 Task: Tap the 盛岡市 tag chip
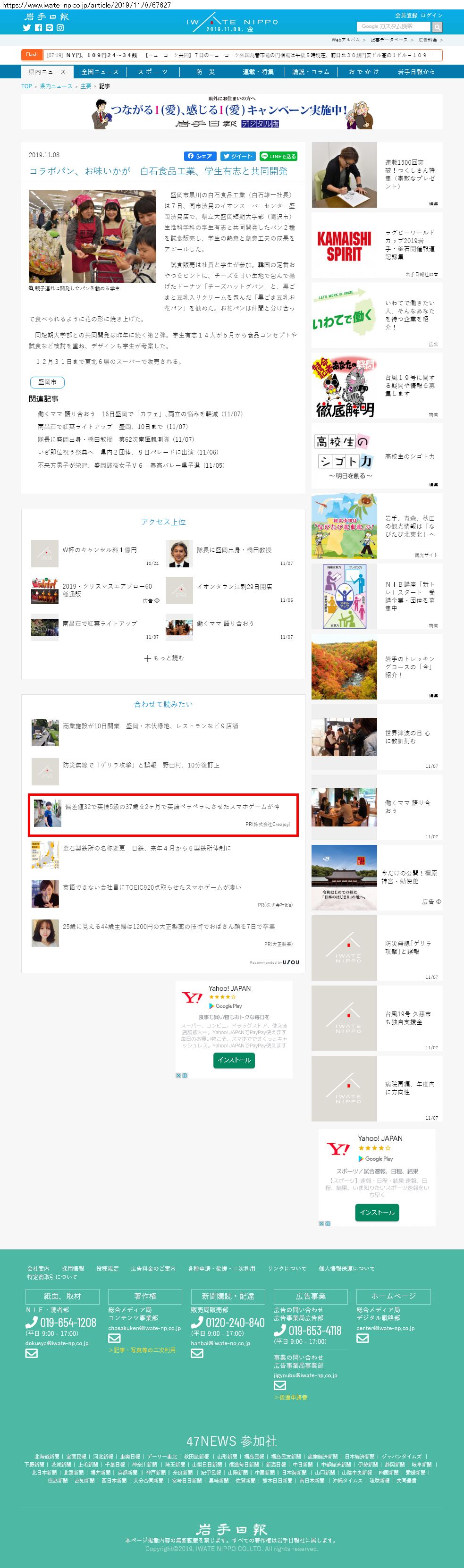click(x=47, y=382)
